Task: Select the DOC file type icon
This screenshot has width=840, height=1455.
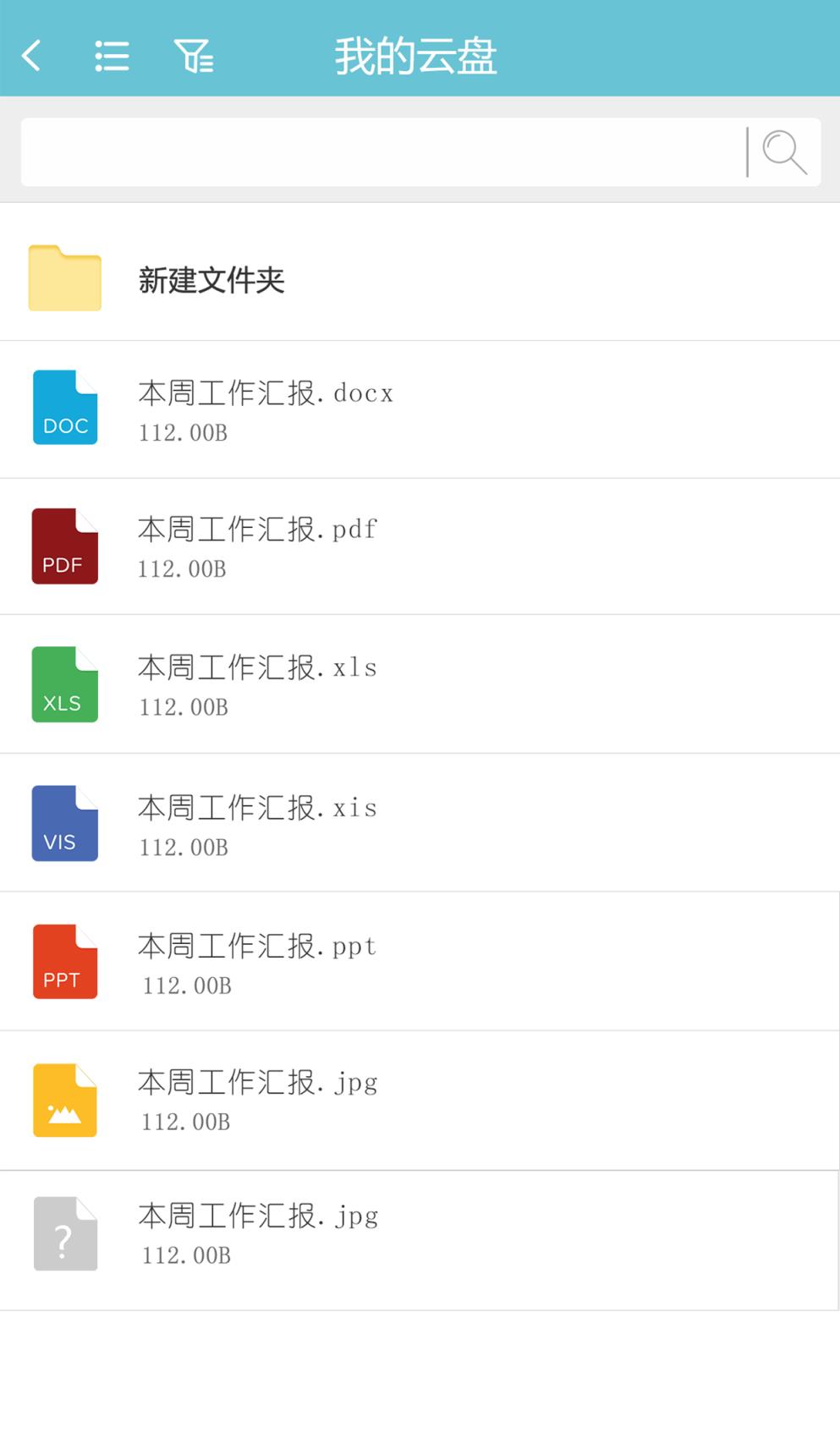Action: tap(64, 408)
